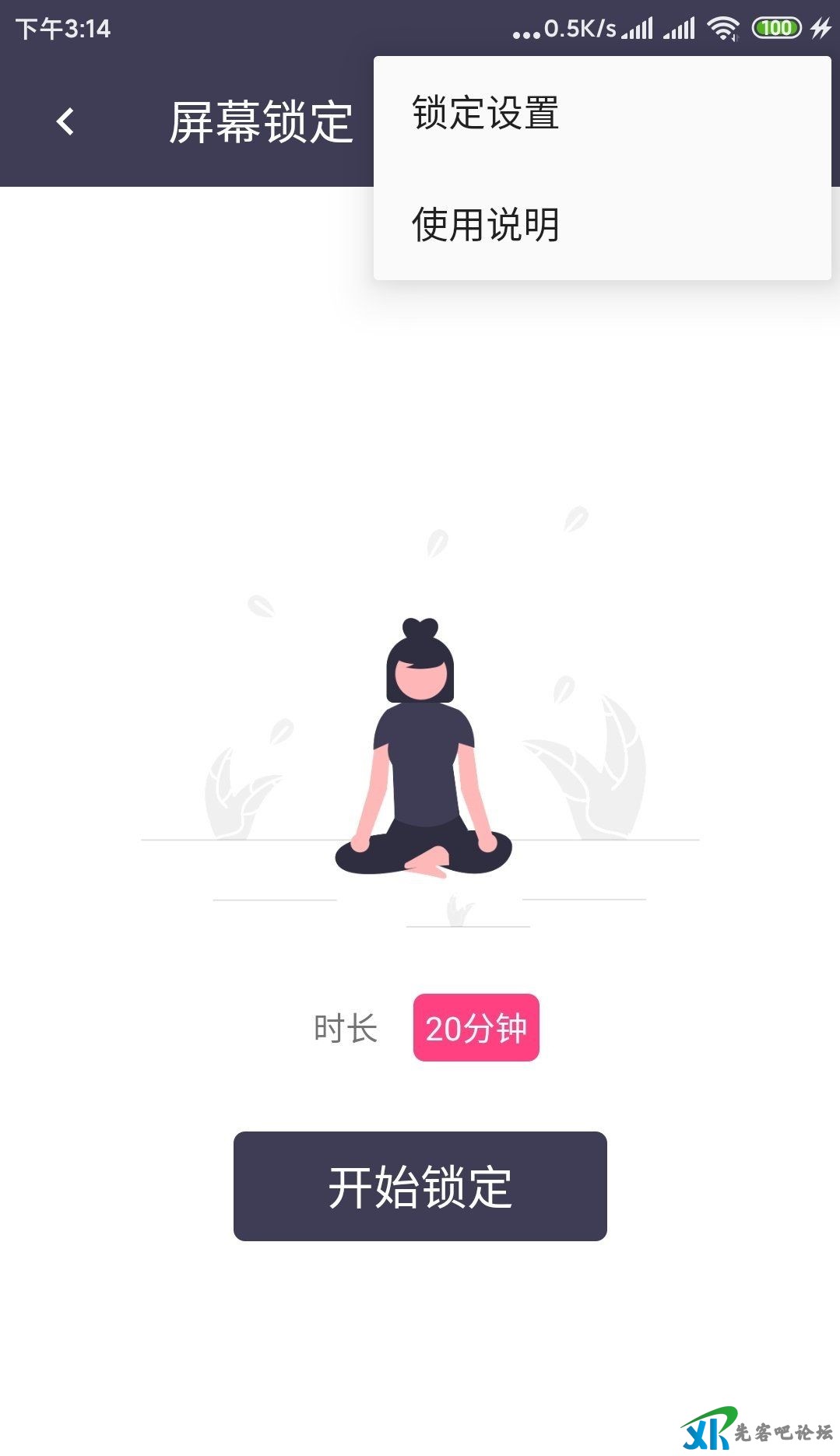This screenshot has width=840, height=1456.
Task: Go back using the arrow icon
Action: pyautogui.click(x=65, y=121)
